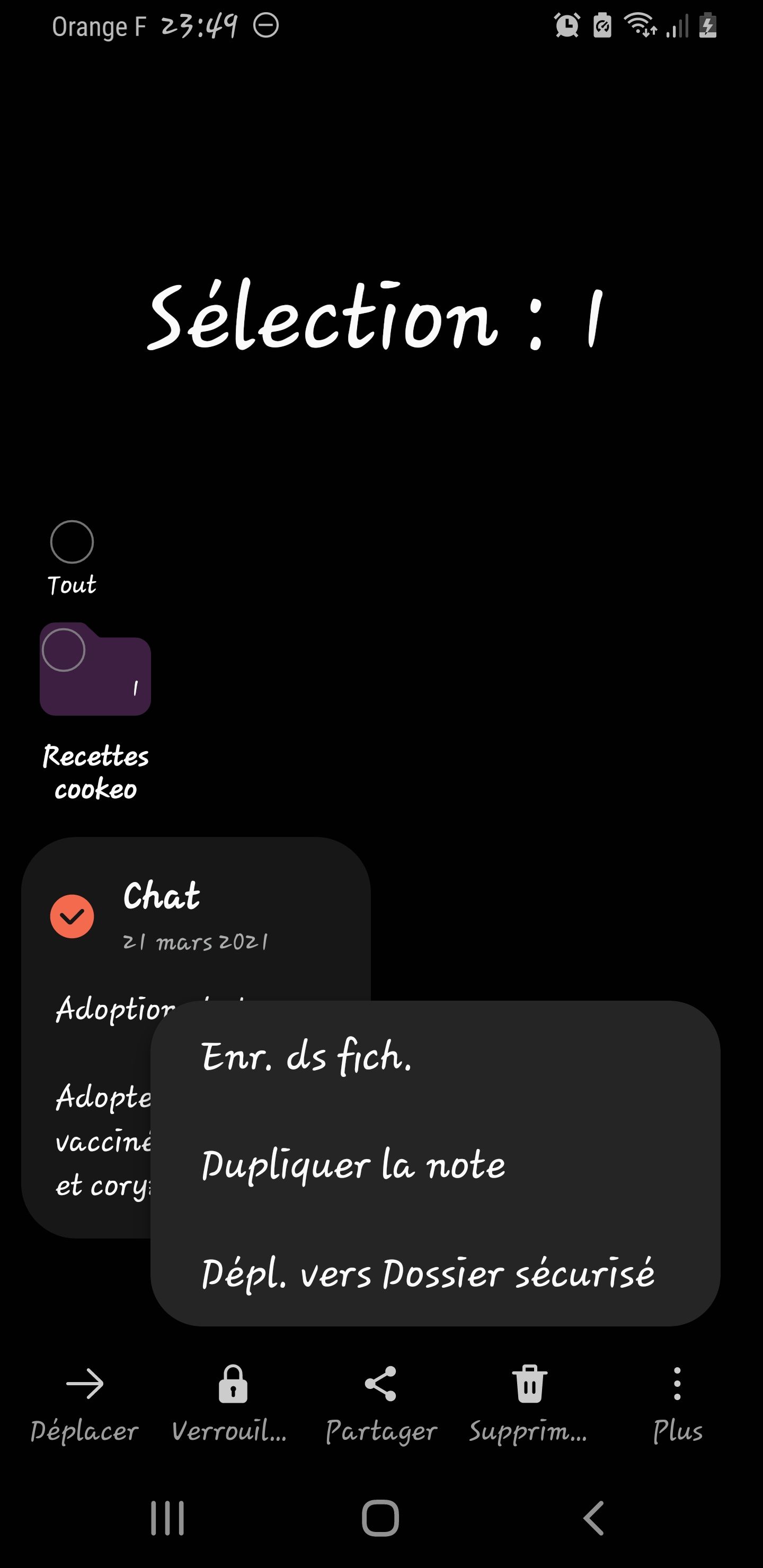
Task: Uncheck the selected Chat note
Action: 72,916
